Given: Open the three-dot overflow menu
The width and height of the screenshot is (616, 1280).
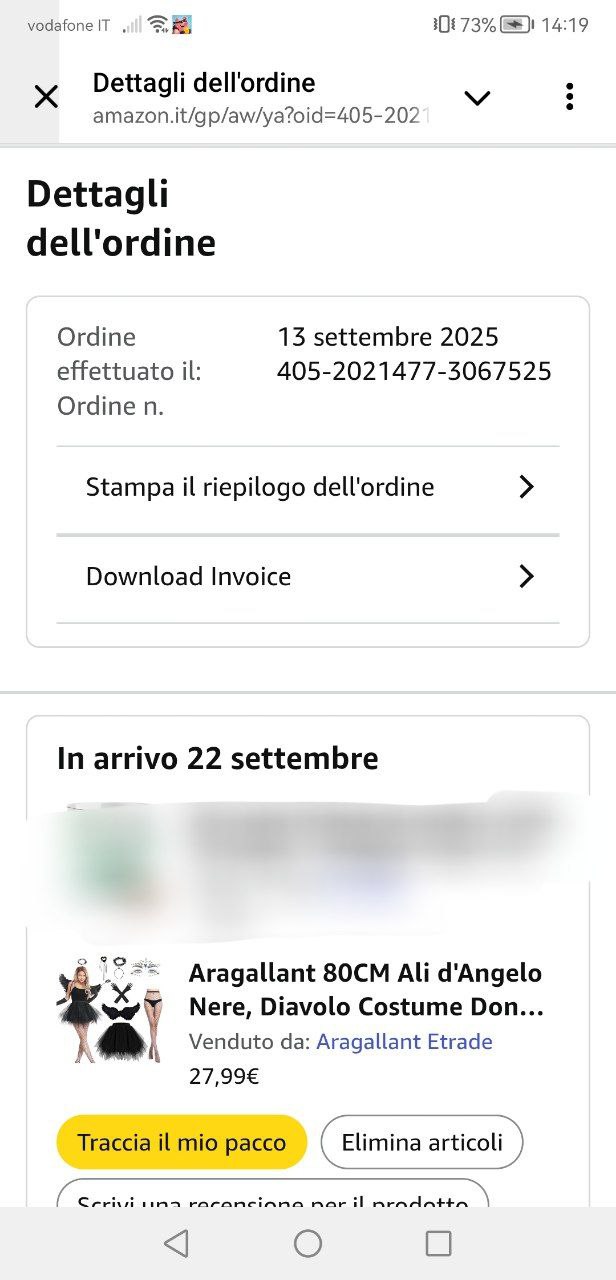Looking at the screenshot, I should point(569,97).
